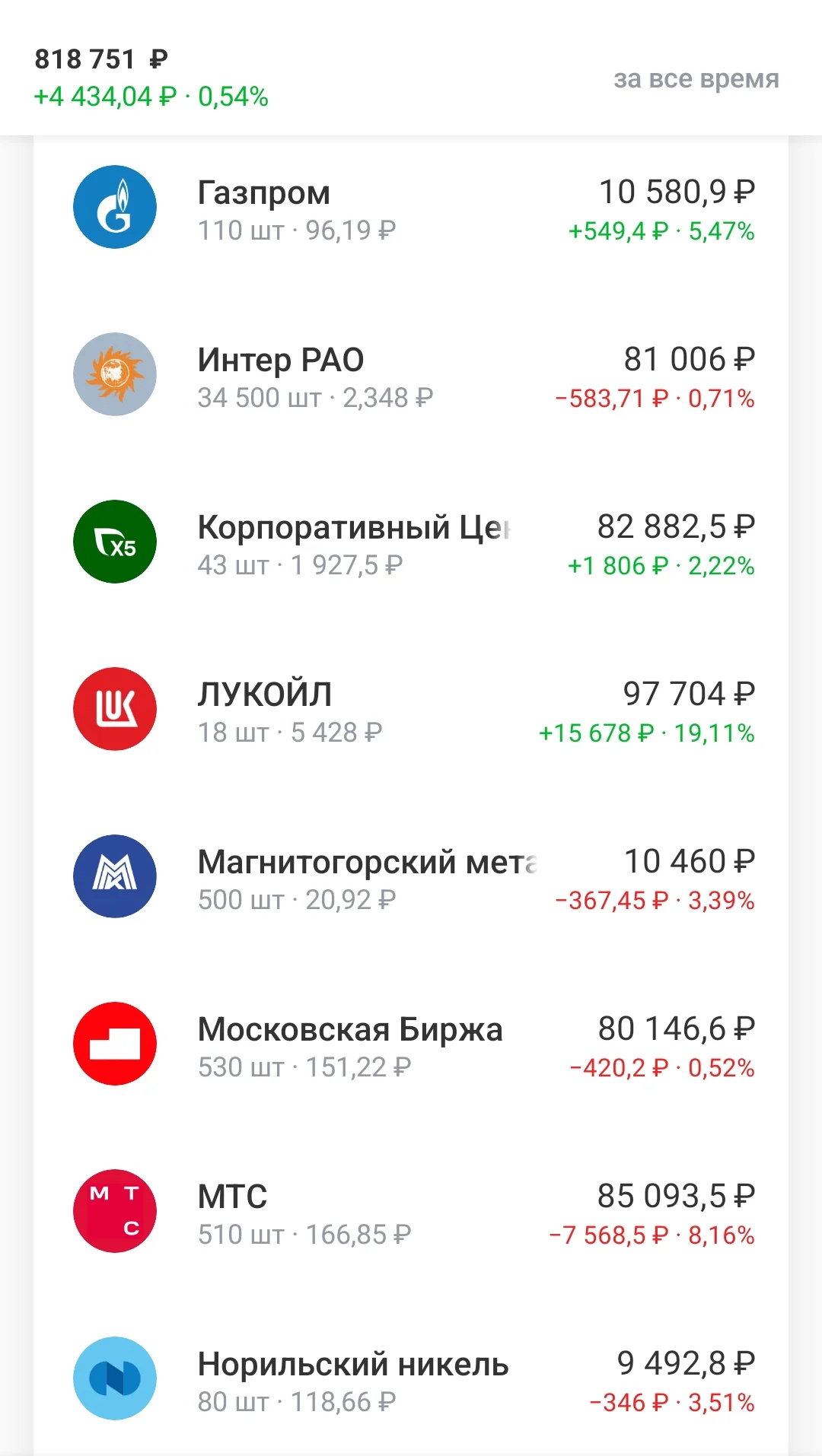Open the Интер РАО holding details
The image size is (822, 1456).
tap(411, 374)
